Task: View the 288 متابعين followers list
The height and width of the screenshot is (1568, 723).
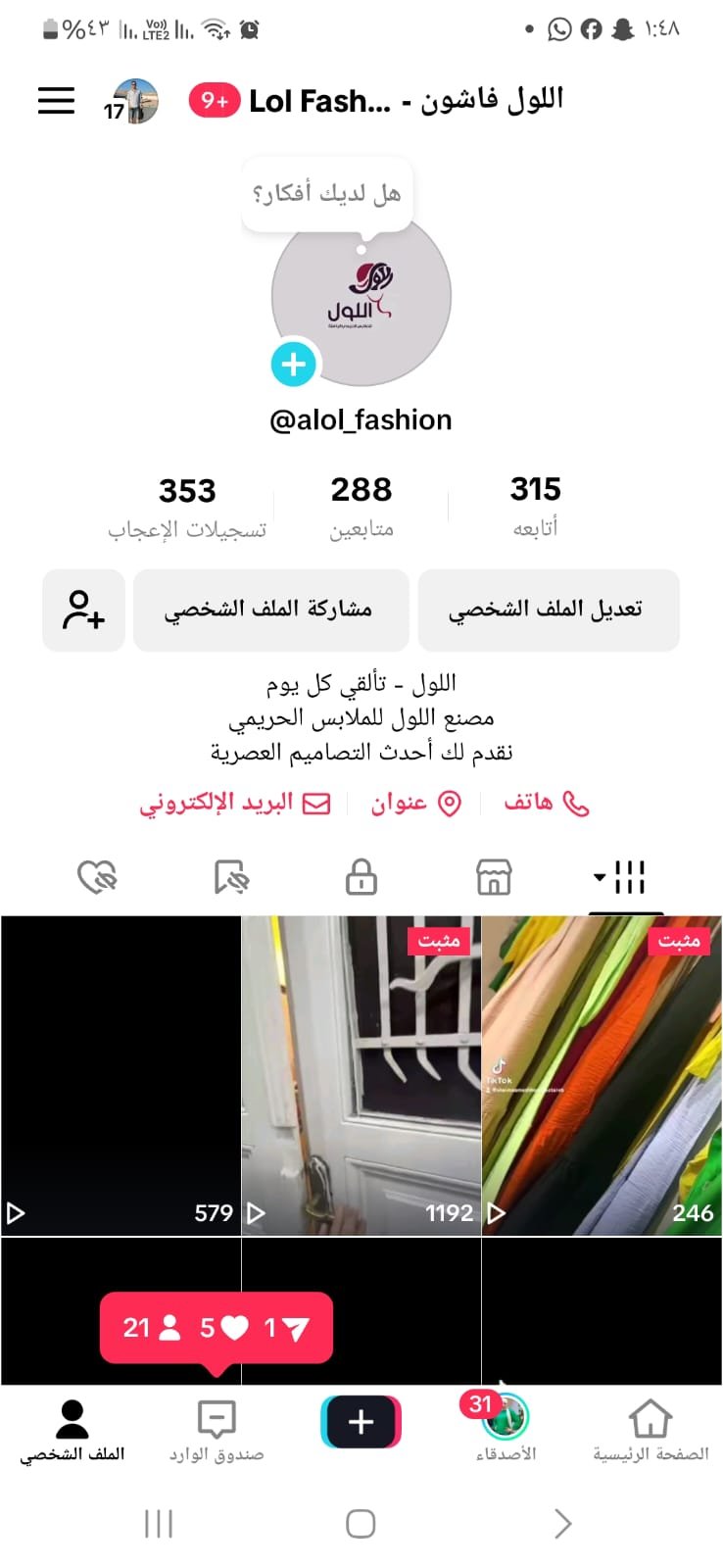Action: (x=361, y=506)
